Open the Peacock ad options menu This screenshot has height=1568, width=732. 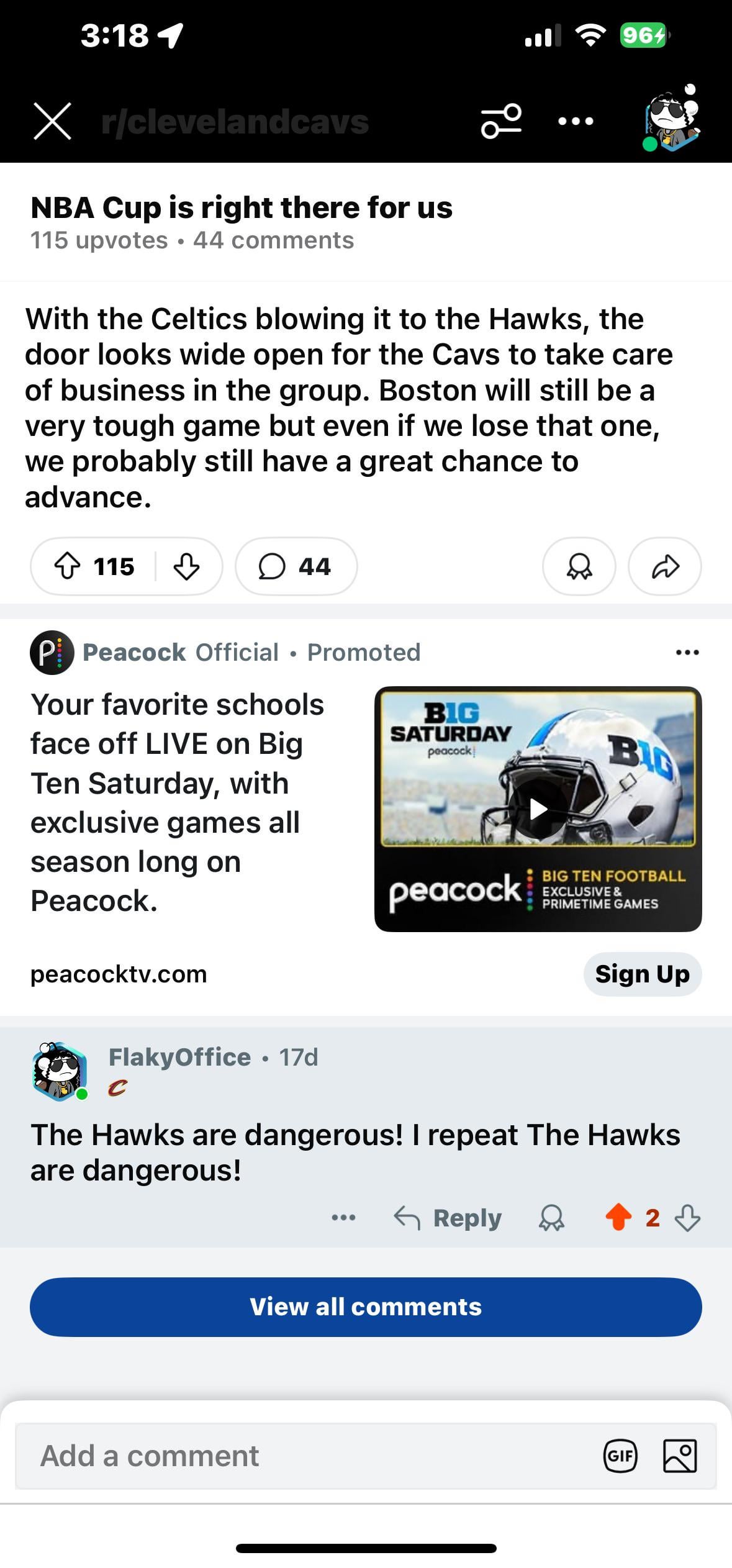click(687, 652)
